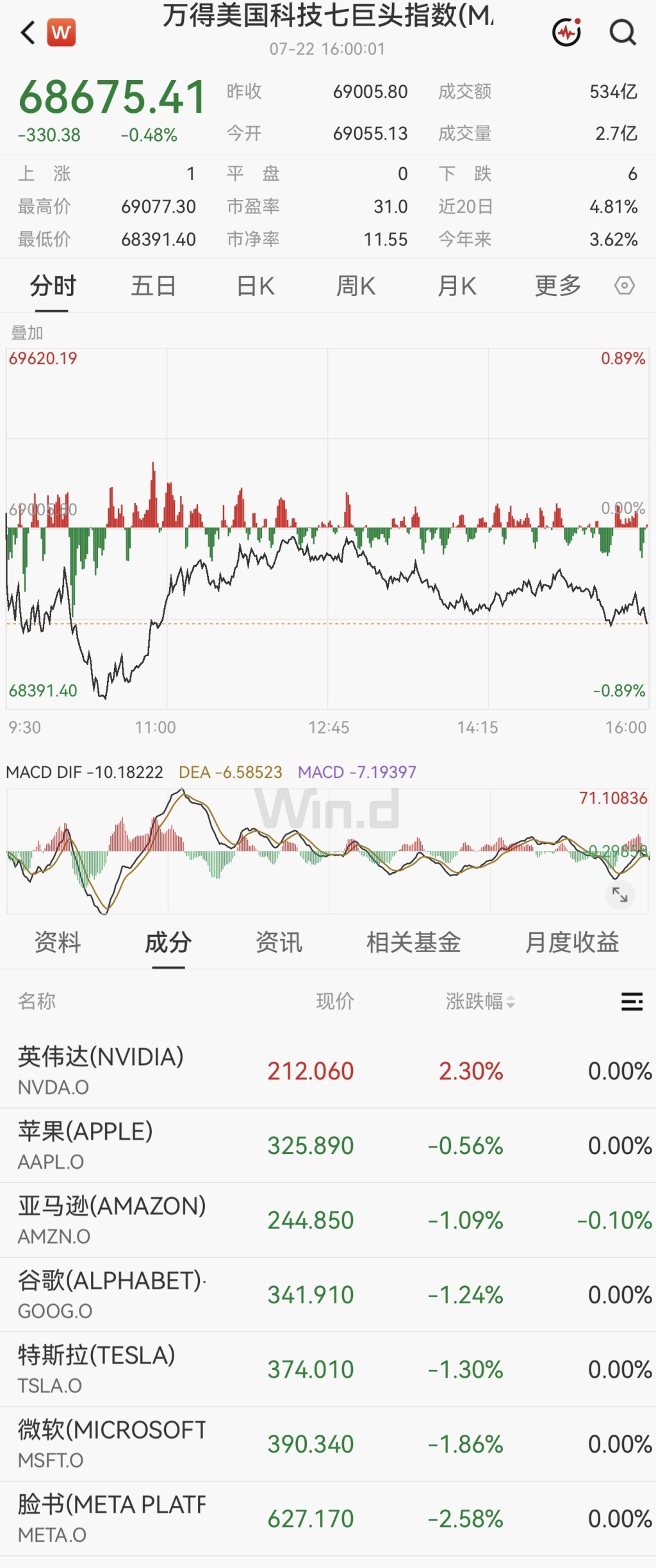
Task: Open the column list menu icon
Action: 632,1002
